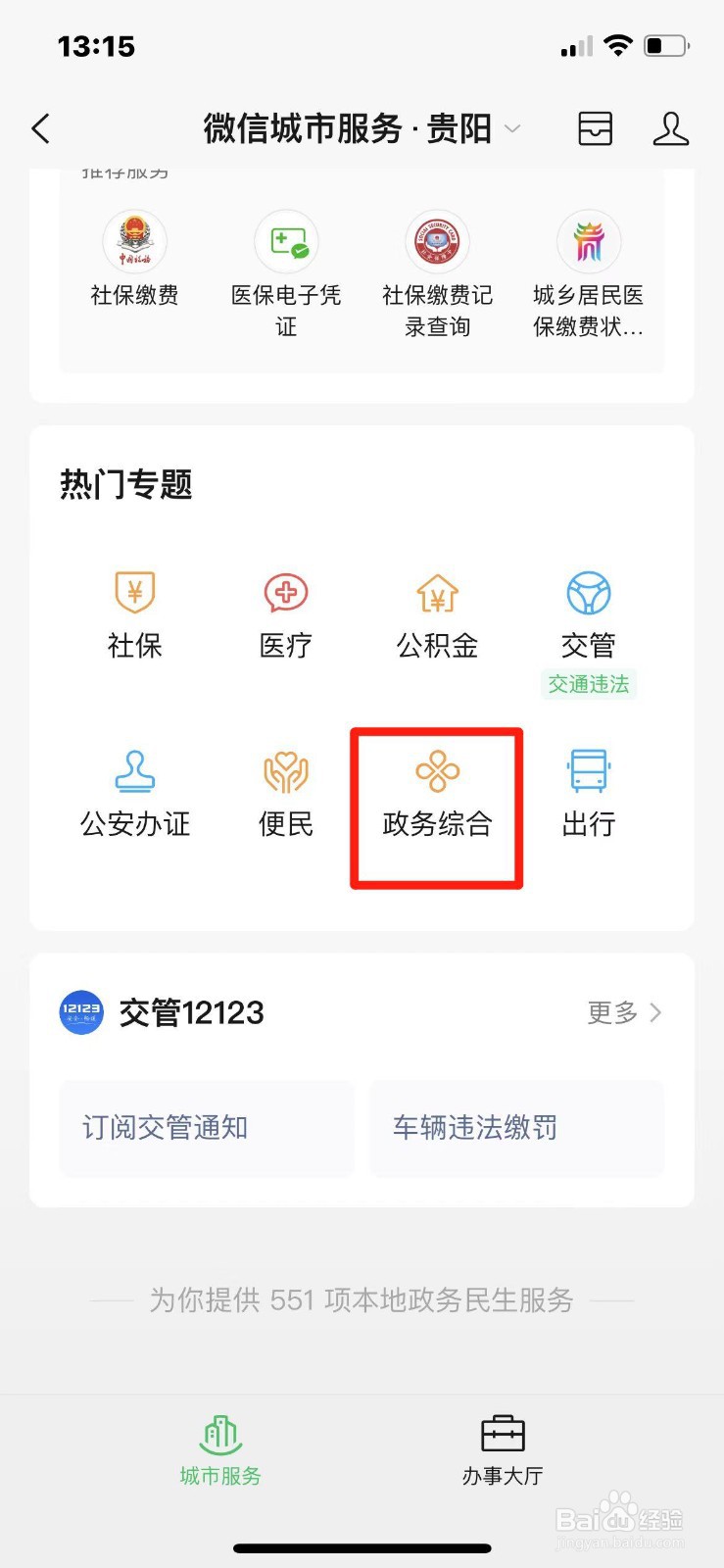Tap the profile person icon

tap(670, 128)
